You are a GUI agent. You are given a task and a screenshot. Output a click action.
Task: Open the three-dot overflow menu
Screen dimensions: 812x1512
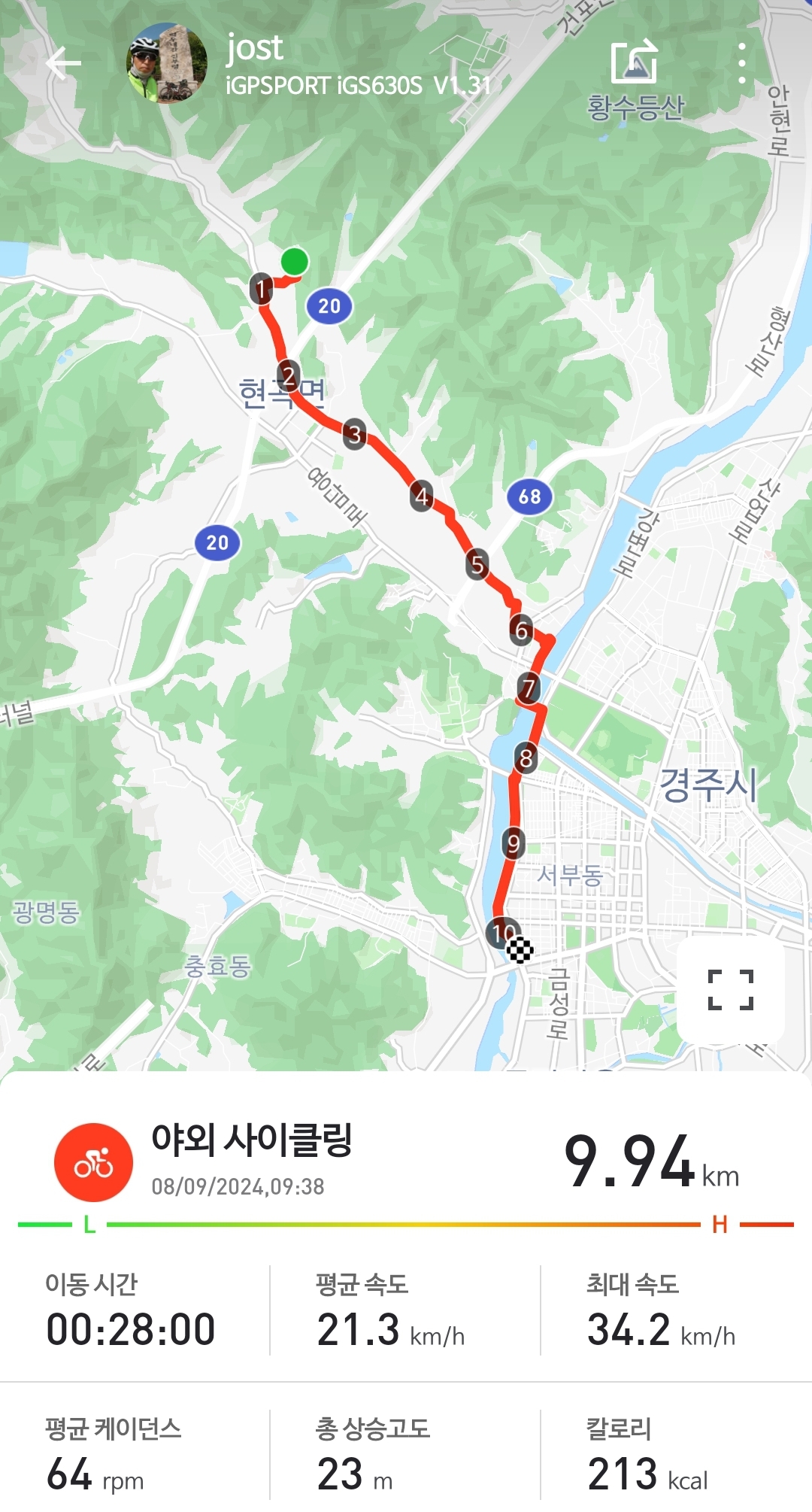742,63
